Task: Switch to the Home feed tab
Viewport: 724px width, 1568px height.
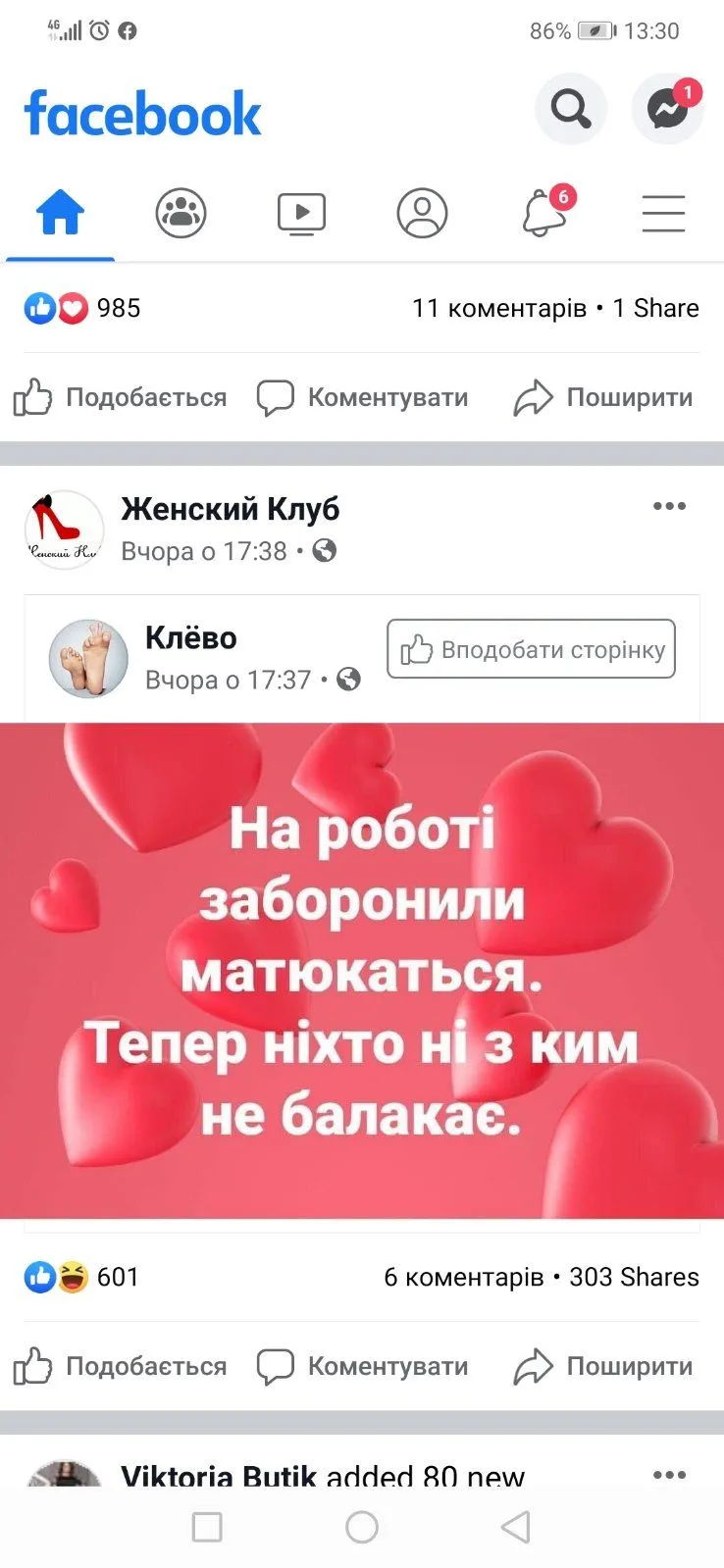Action: point(60,212)
